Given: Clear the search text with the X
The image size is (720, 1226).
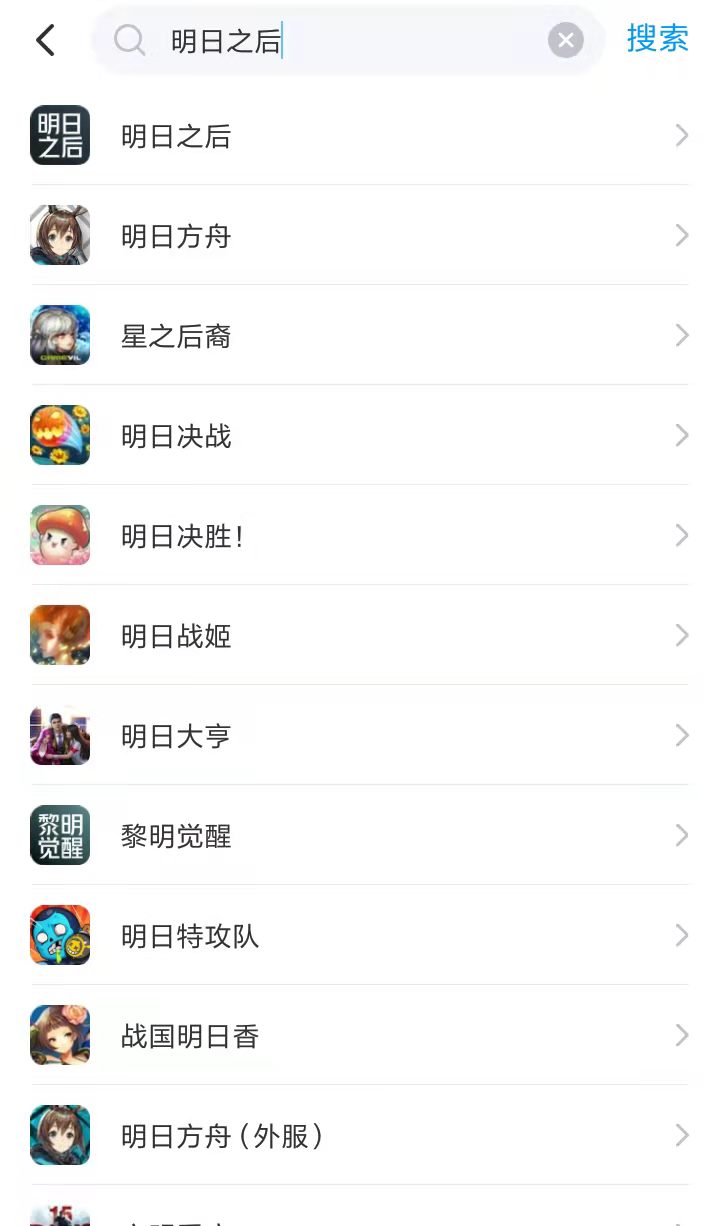Looking at the screenshot, I should [x=565, y=41].
